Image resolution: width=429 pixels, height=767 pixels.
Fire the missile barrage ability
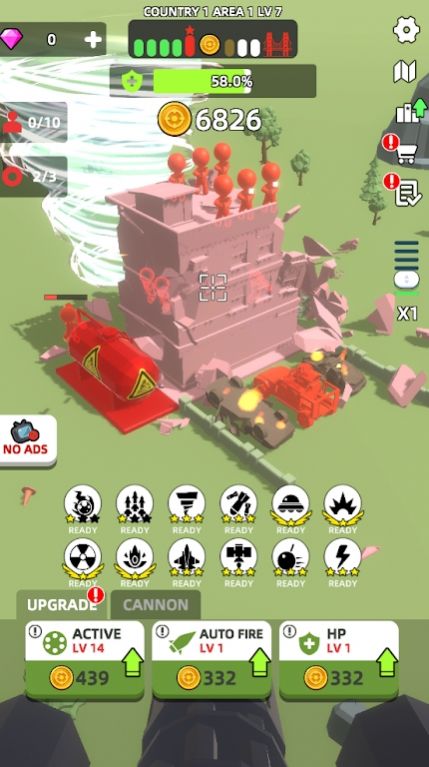click(x=135, y=505)
